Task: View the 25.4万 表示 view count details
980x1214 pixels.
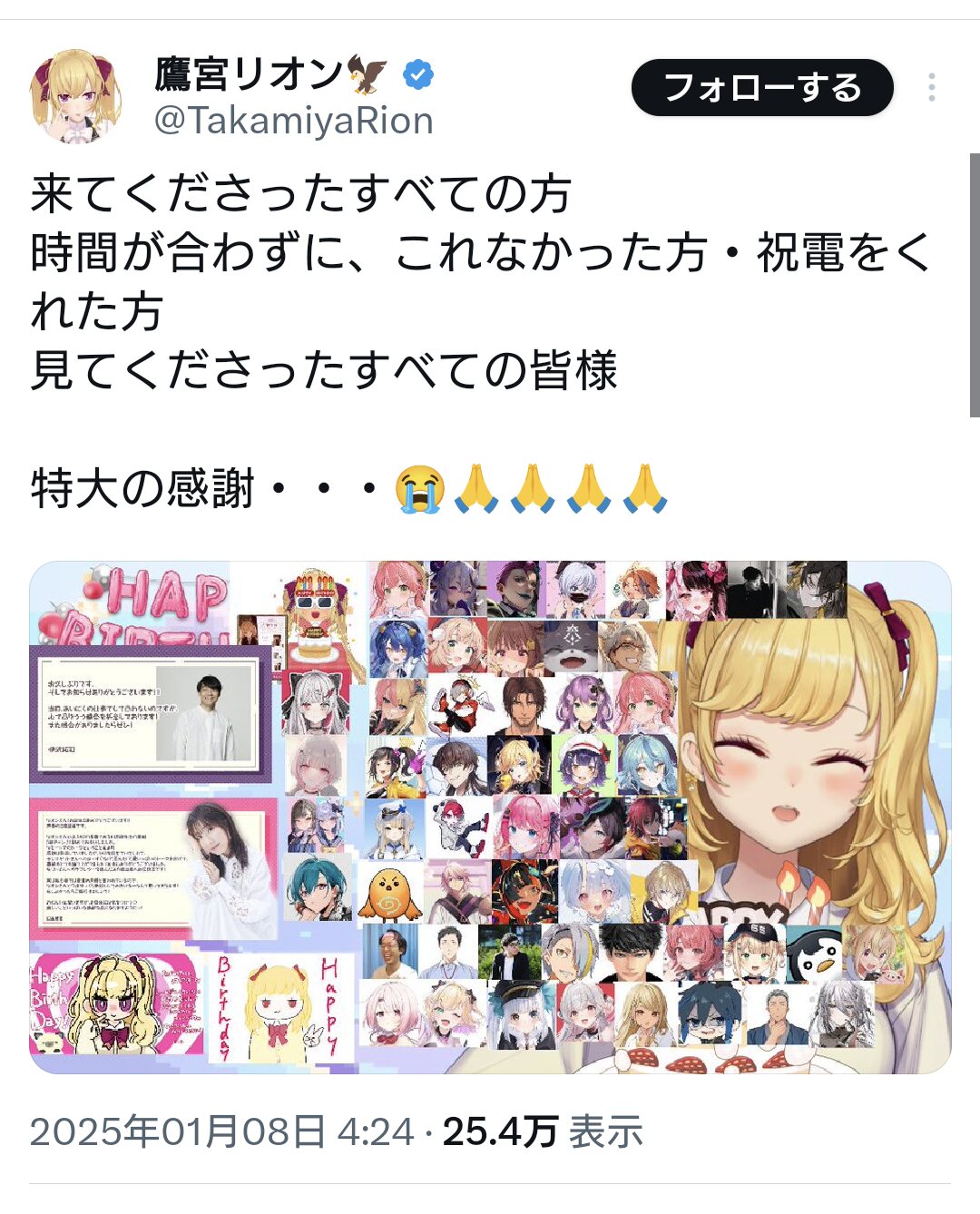Action: click(542, 1131)
